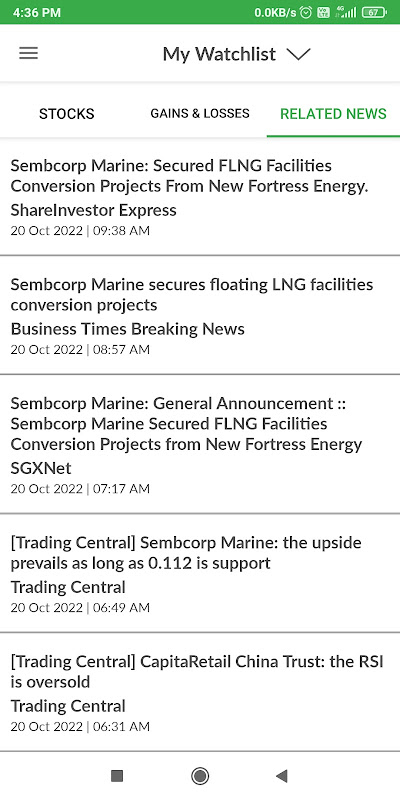
Task: Open Trading Central Sembcorp Marine upside article
Action: [200, 573]
